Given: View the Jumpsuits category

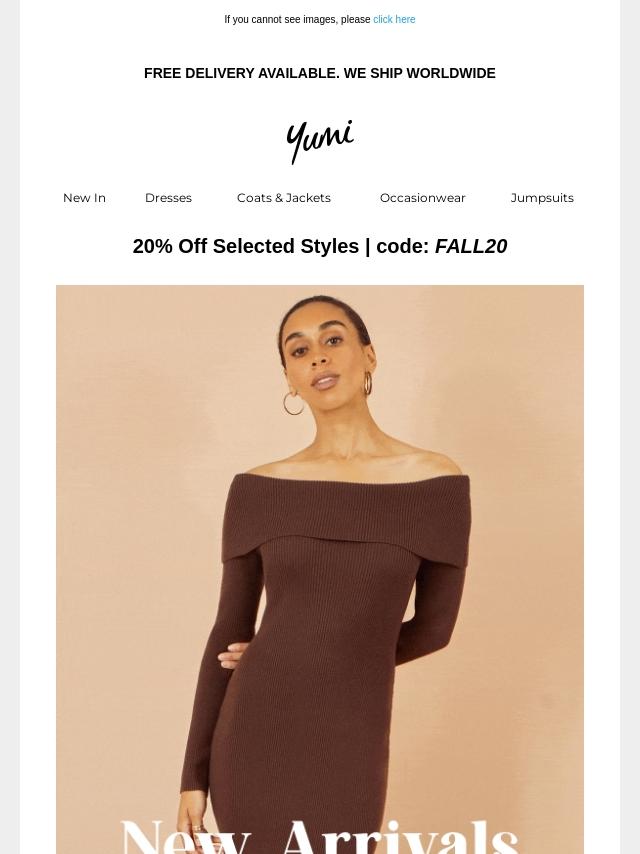Looking at the screenshot, I should pyautogui.click(x=542, y=198).
